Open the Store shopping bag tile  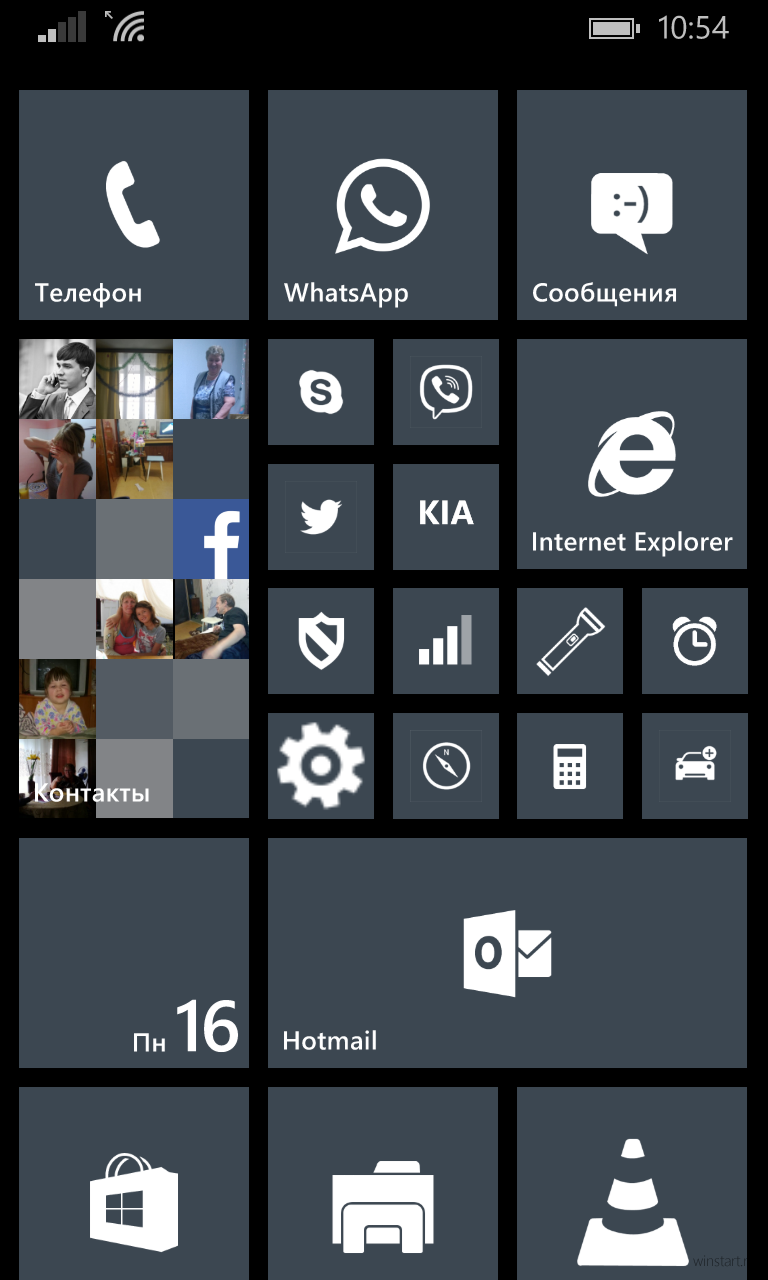point(134,1184)
